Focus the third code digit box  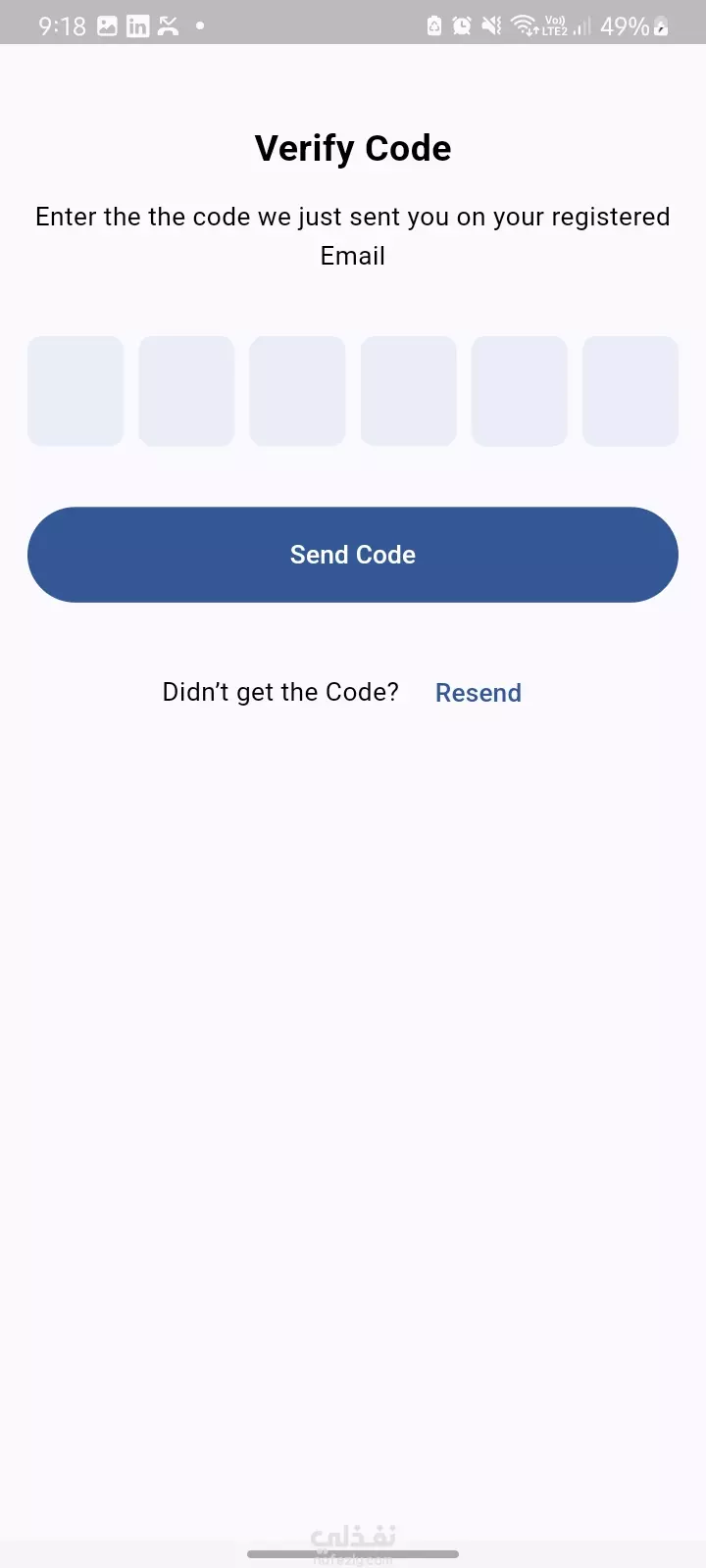(x=297, y=391)
